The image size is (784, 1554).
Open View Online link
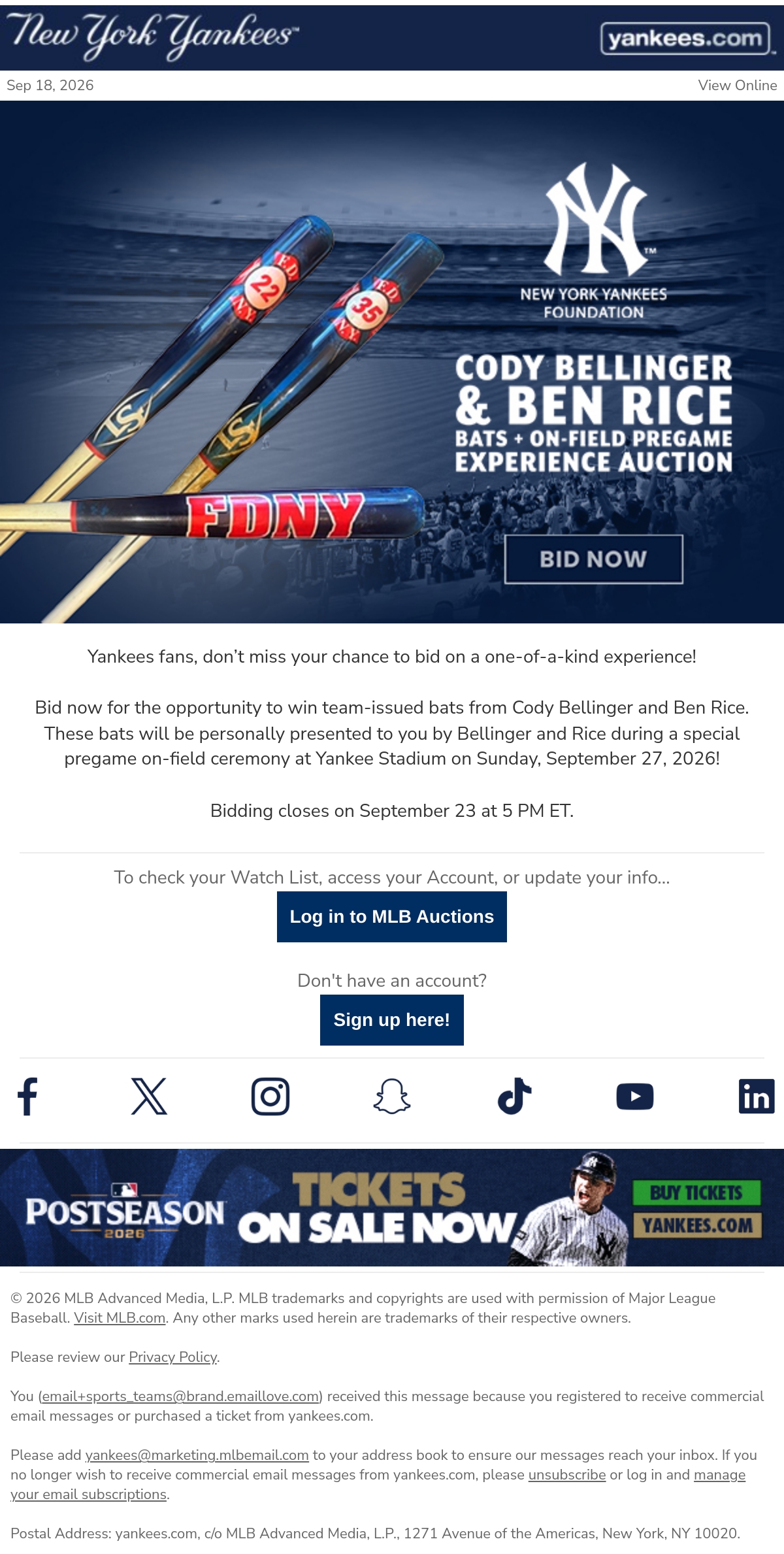pos(737,86)
